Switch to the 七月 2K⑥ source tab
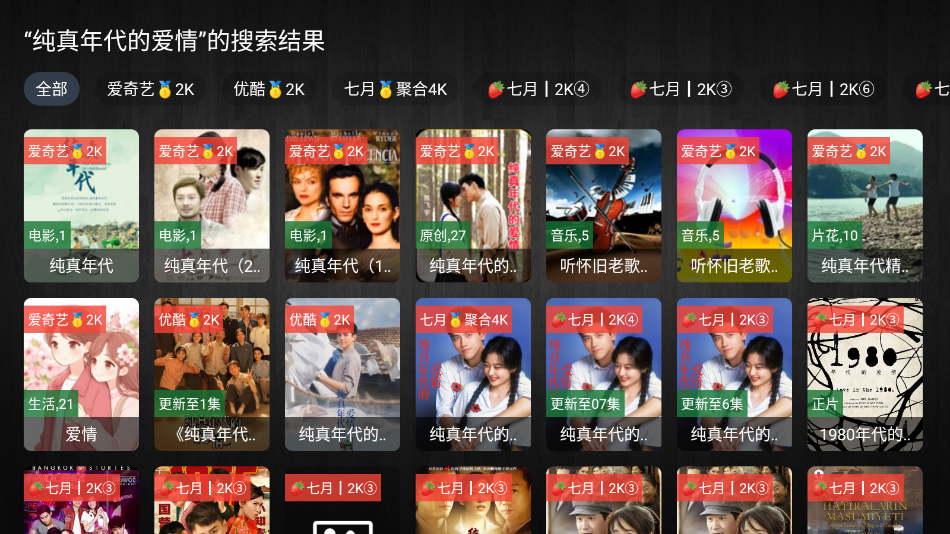Image resolution: width=950 pixels, height=534 pixels. click(x=823, y=89)
